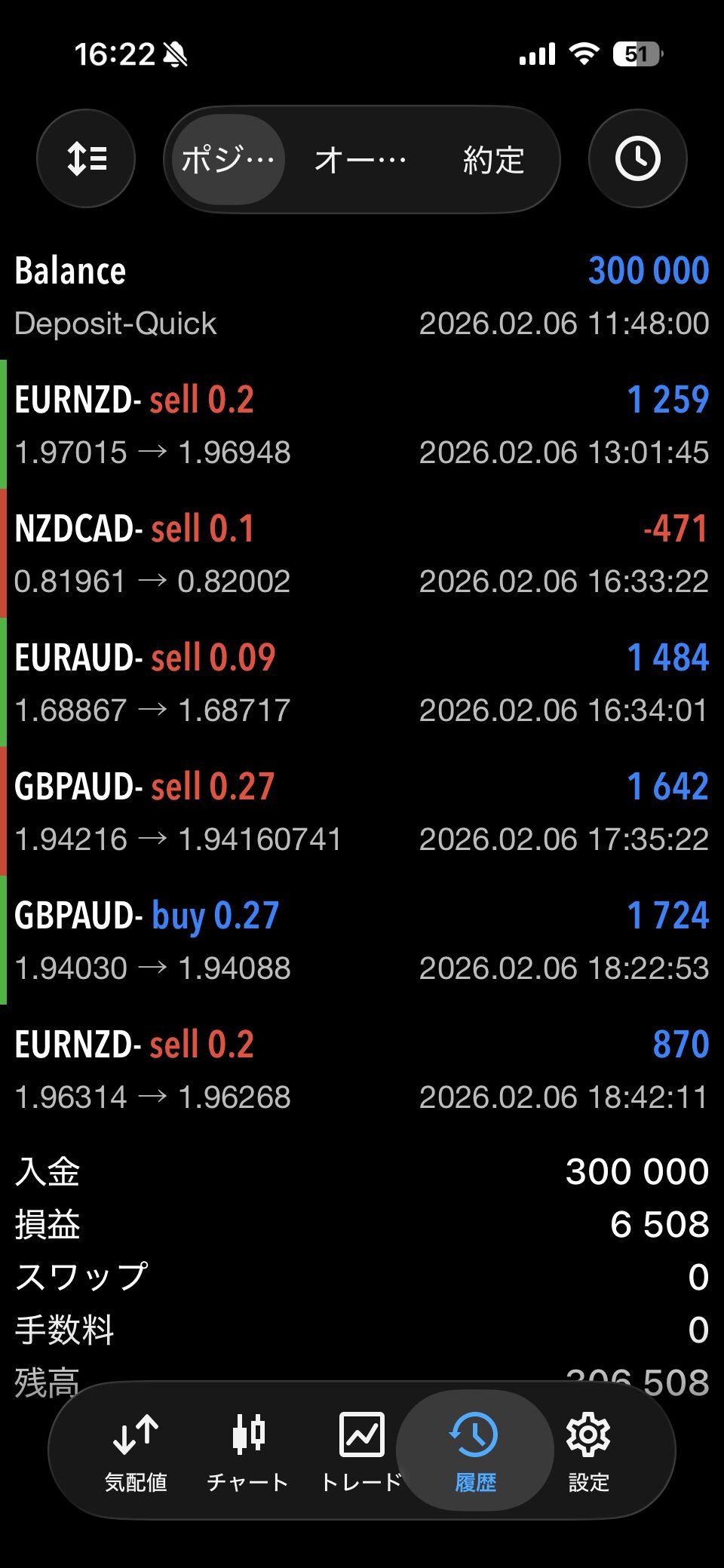Expand the EURNZD sell 0.2 trade with profit 870
This screenshot has height=1568, width=724.
[362, 1070]
